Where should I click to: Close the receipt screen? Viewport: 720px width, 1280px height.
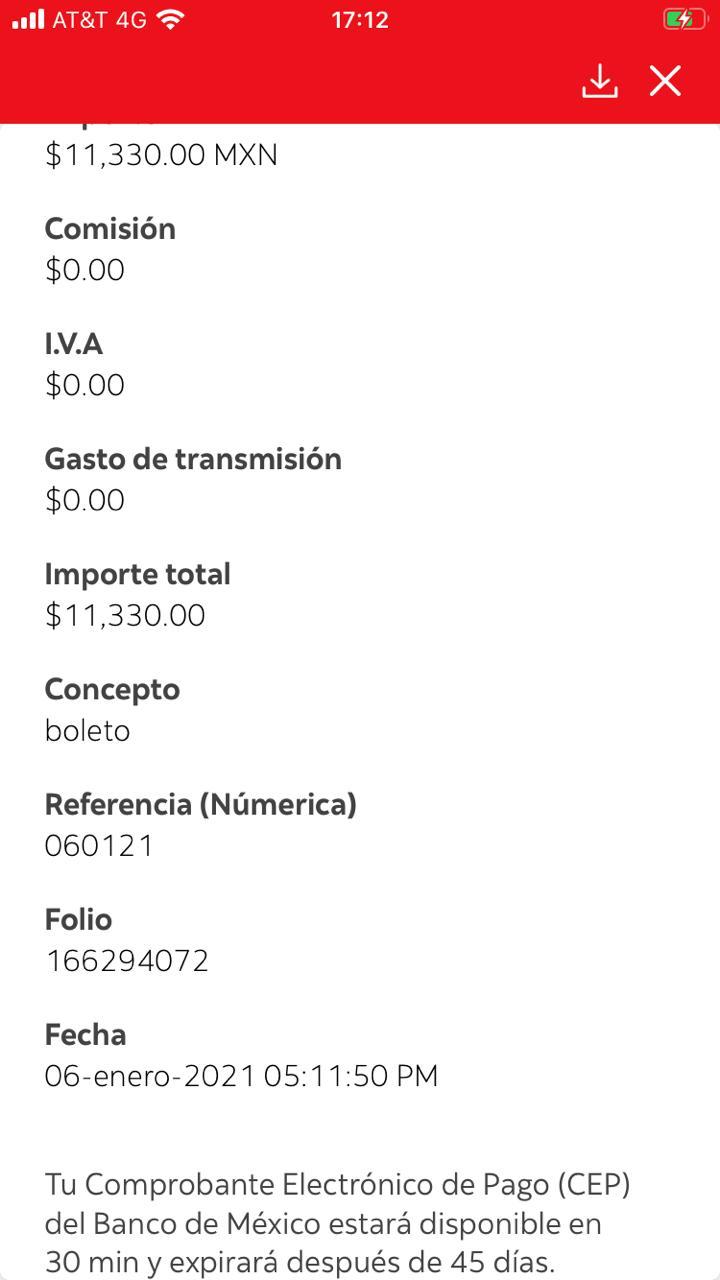(x=665, y=81)
